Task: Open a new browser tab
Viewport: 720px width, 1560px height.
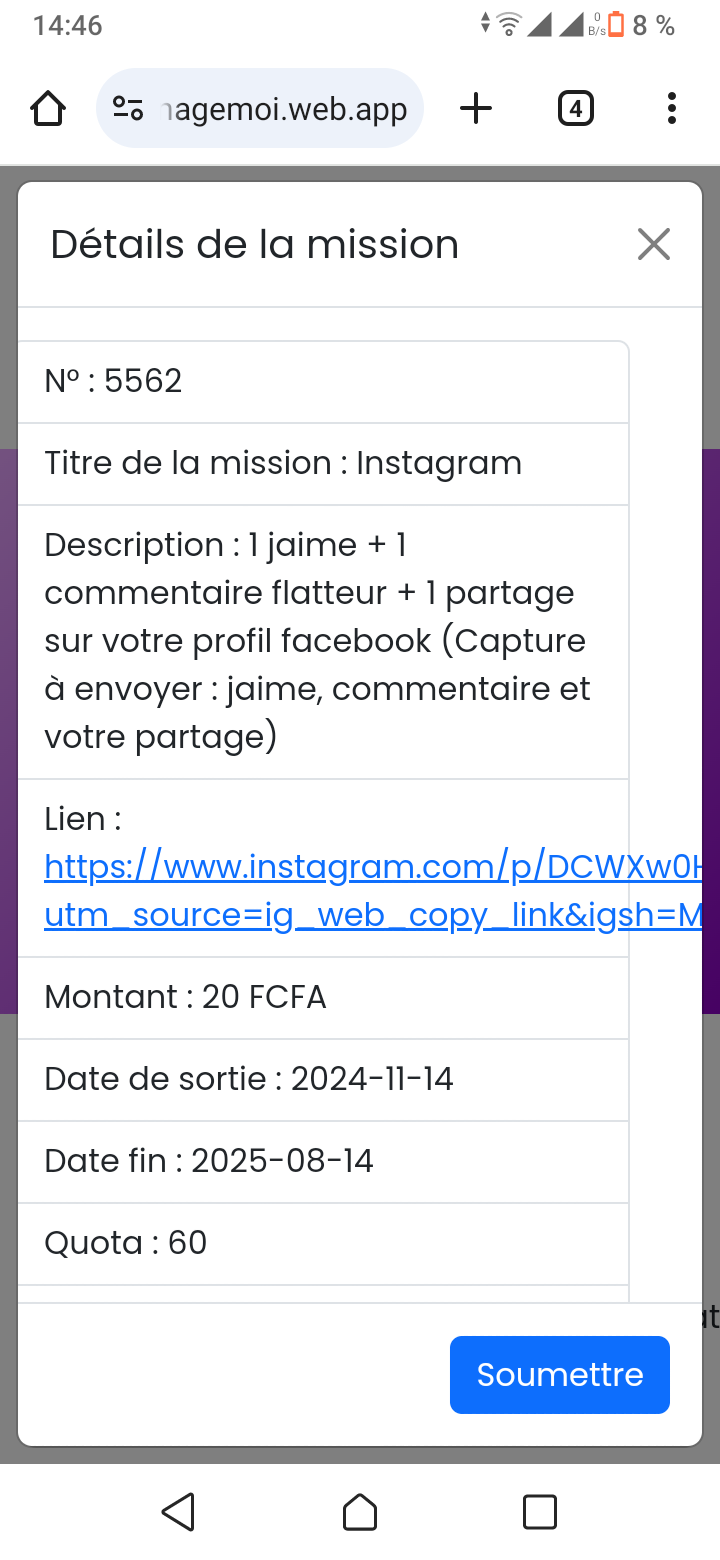Action: pos(476,108)
